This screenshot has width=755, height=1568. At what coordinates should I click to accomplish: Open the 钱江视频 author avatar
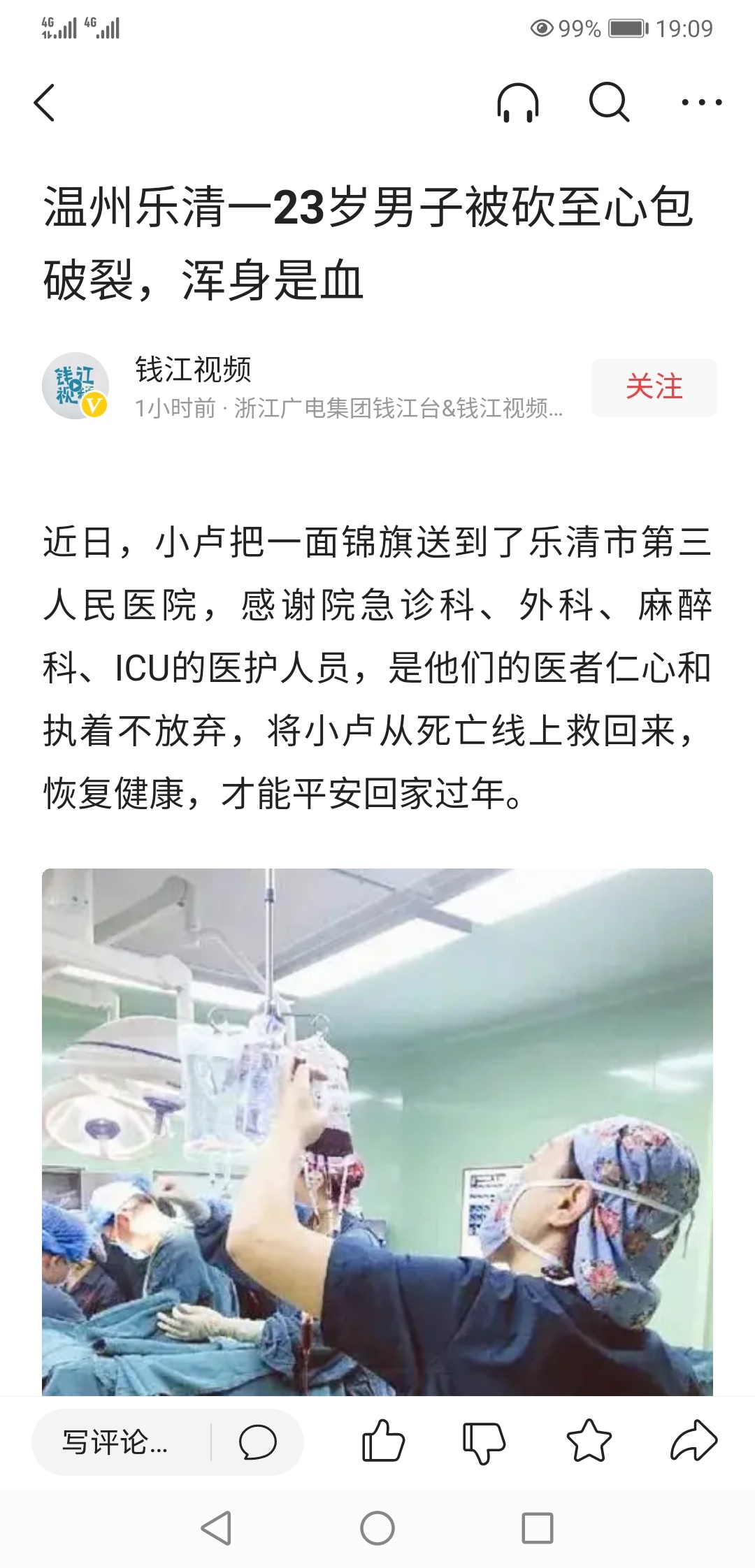point(75,386)
